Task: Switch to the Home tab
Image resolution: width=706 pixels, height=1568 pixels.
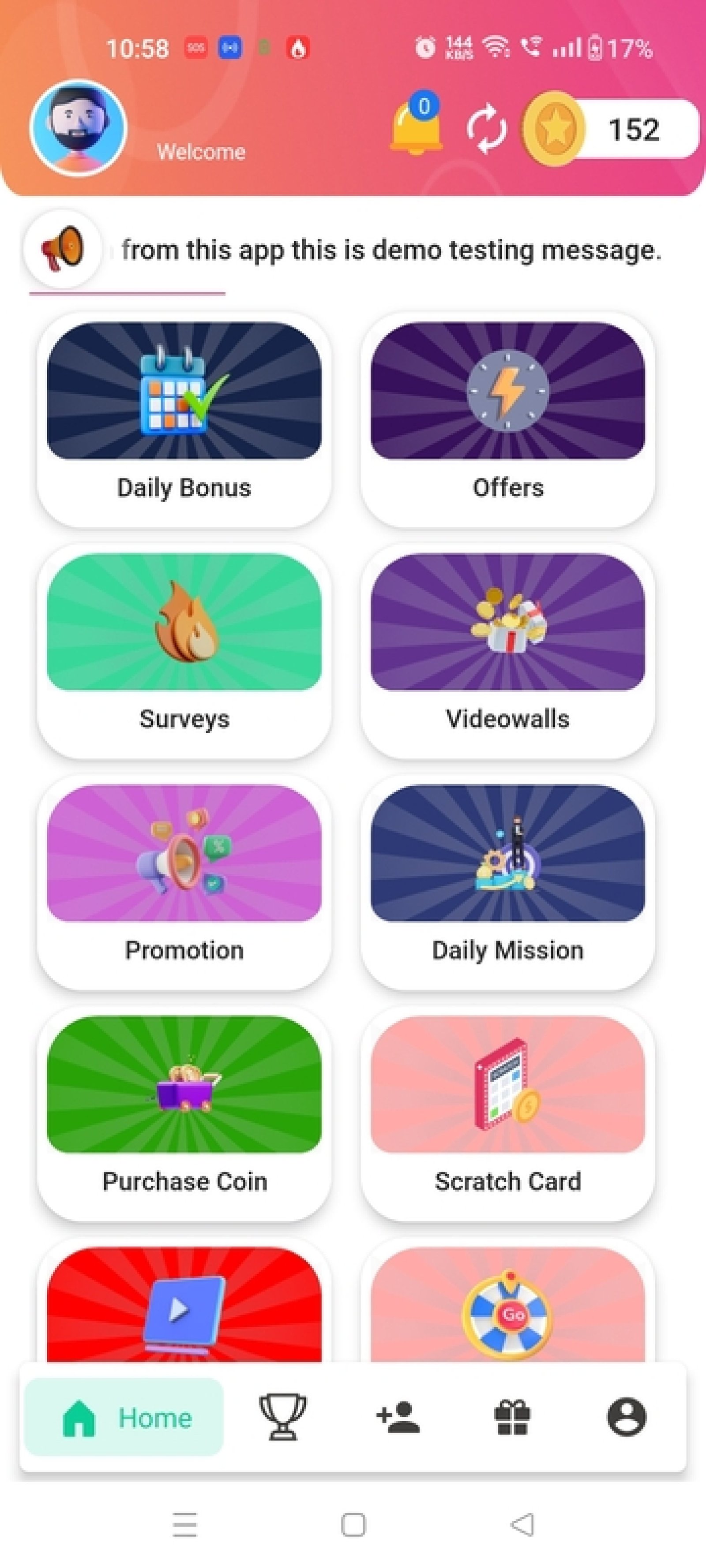Action: coord(124,1418)
